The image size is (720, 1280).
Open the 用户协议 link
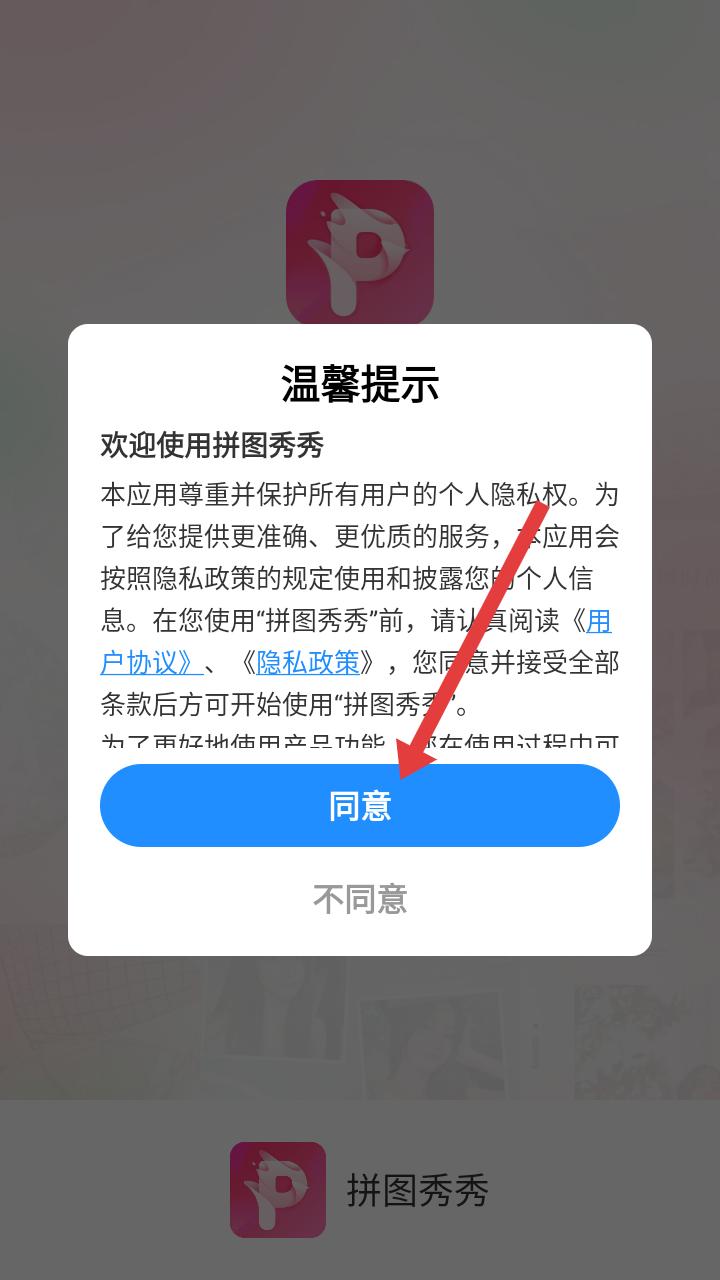pos(150,662)
